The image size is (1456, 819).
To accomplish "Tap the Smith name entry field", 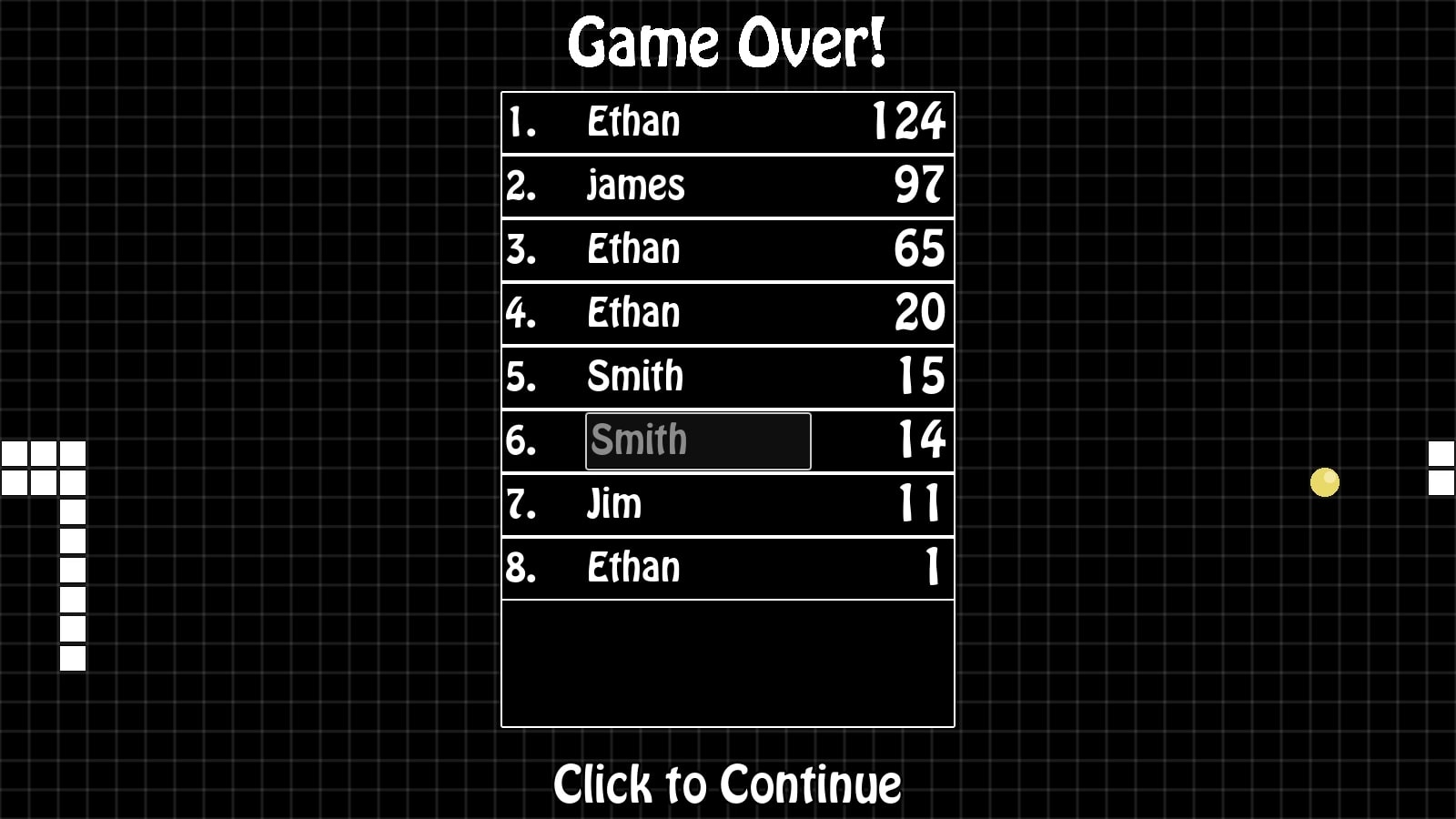I will click(697, 441).
